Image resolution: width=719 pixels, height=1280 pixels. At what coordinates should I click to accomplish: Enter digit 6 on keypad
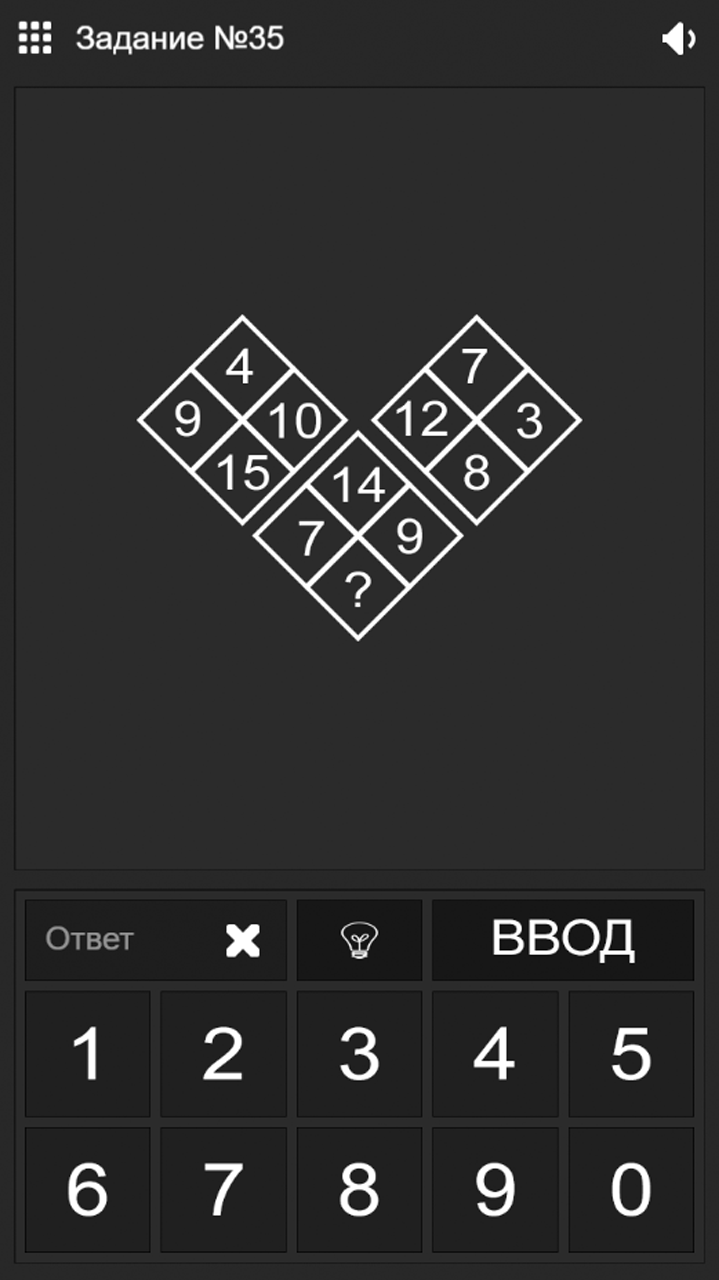[x=88, y=1190]
